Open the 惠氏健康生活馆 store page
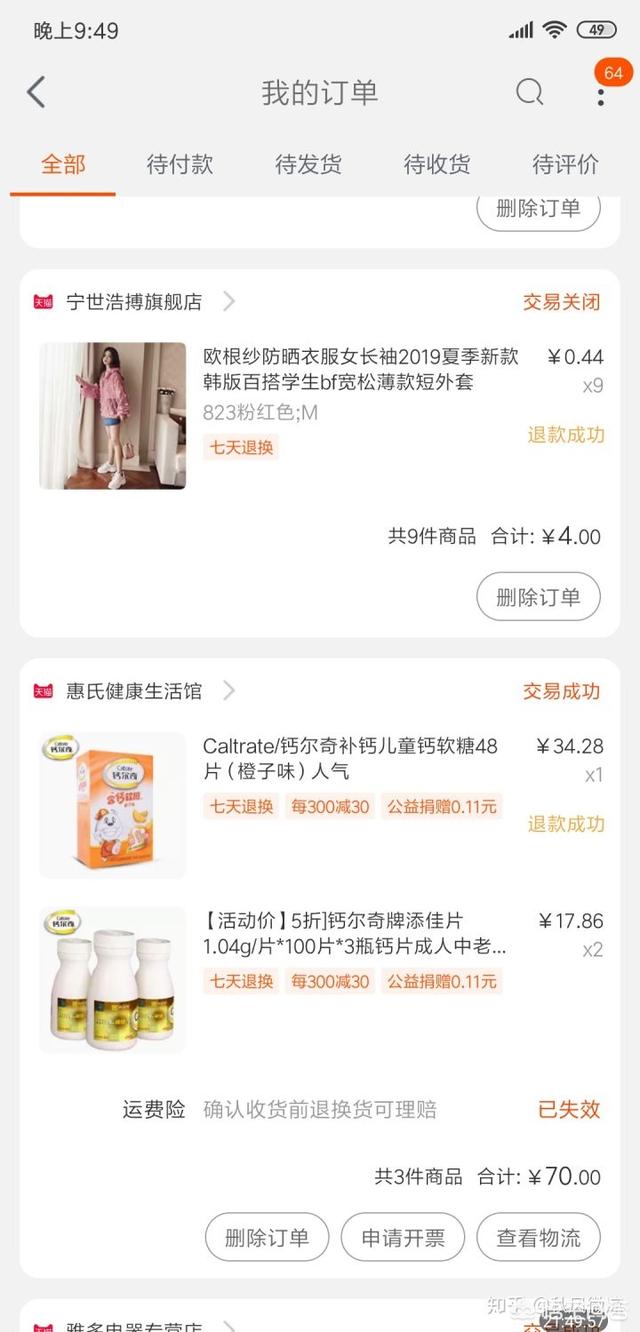Image resolution: width=640 pixels, height=1332 pixels. [x=135, y=691]
